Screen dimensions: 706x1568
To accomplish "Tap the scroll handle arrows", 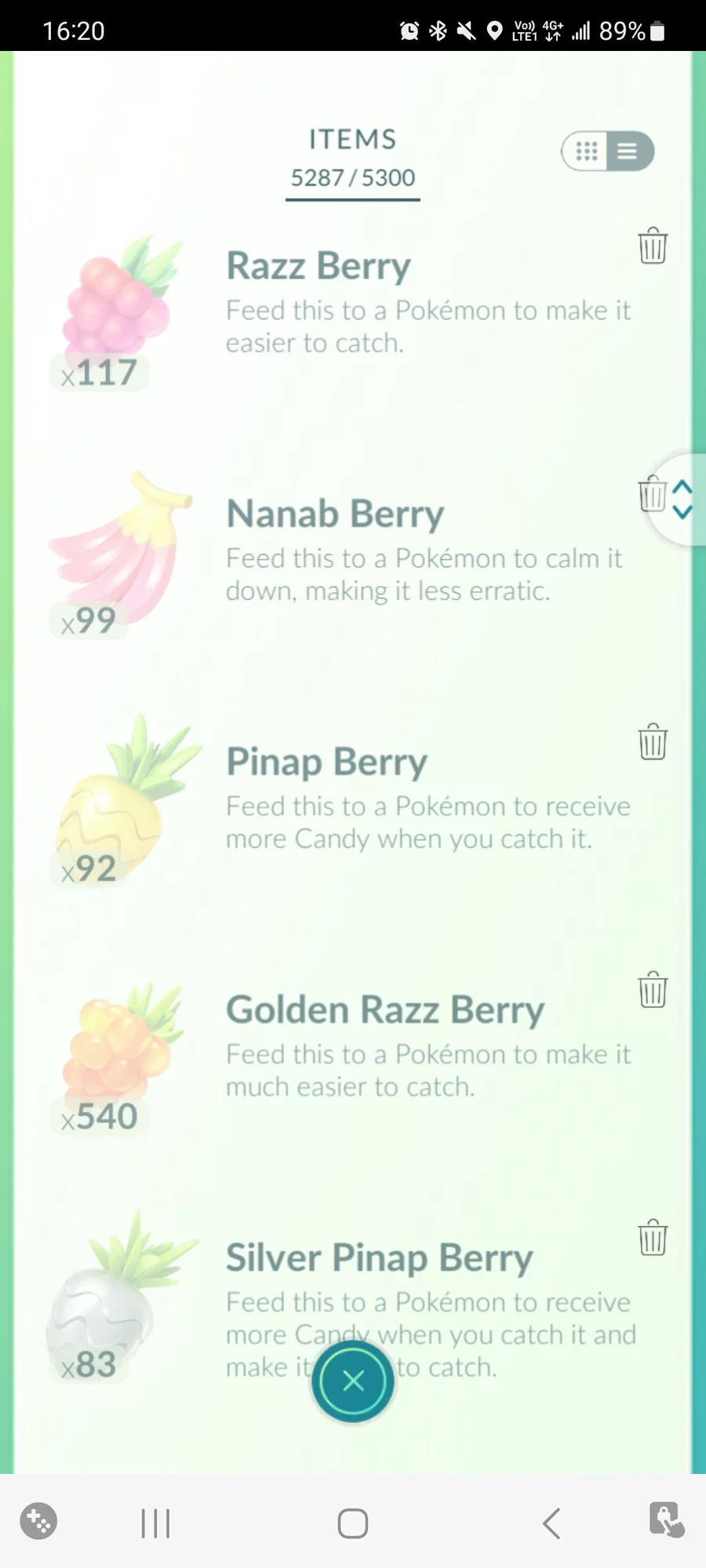I will (682, 499).
